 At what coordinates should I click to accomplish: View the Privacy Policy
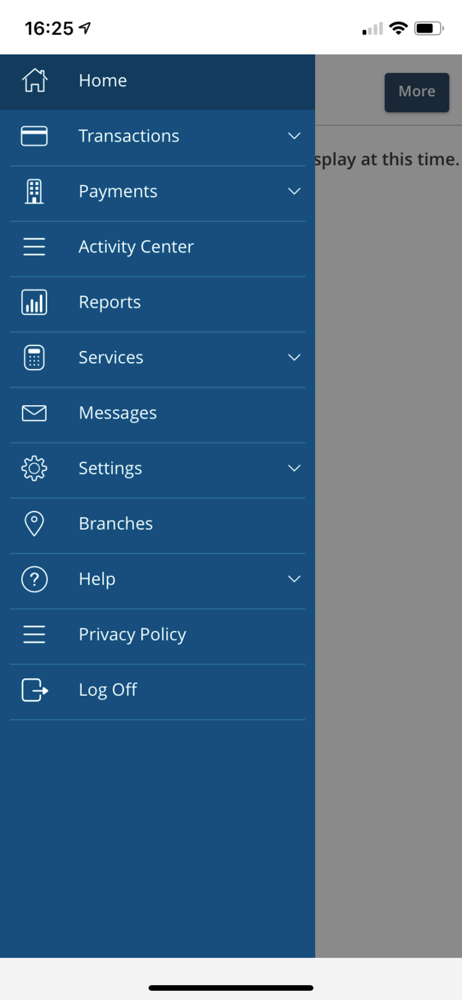[x=157, y=635]
